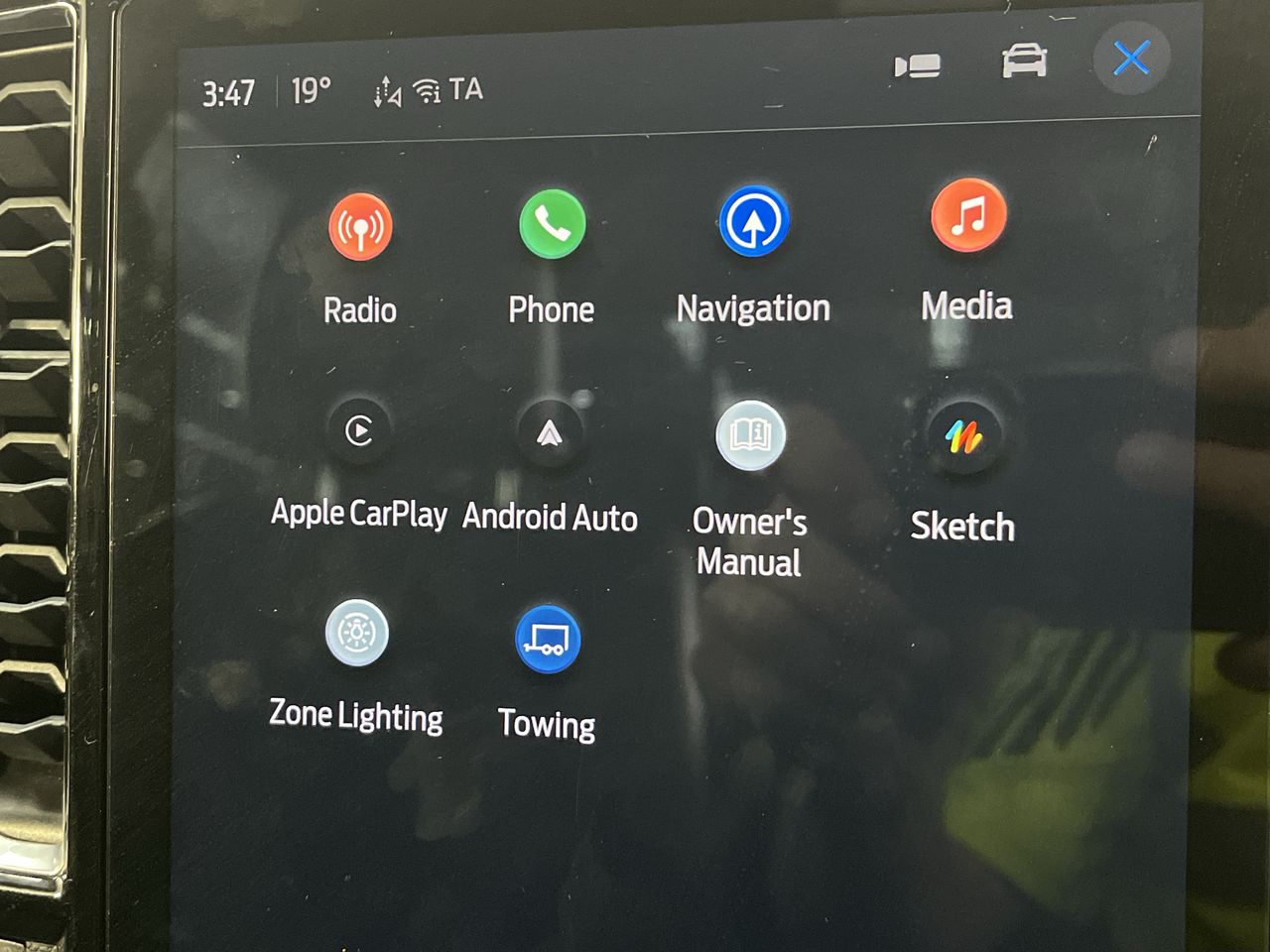Open the Media app
Image resolution: width=1270 pixels, height=952 pixels.
[x=968, y=216]
